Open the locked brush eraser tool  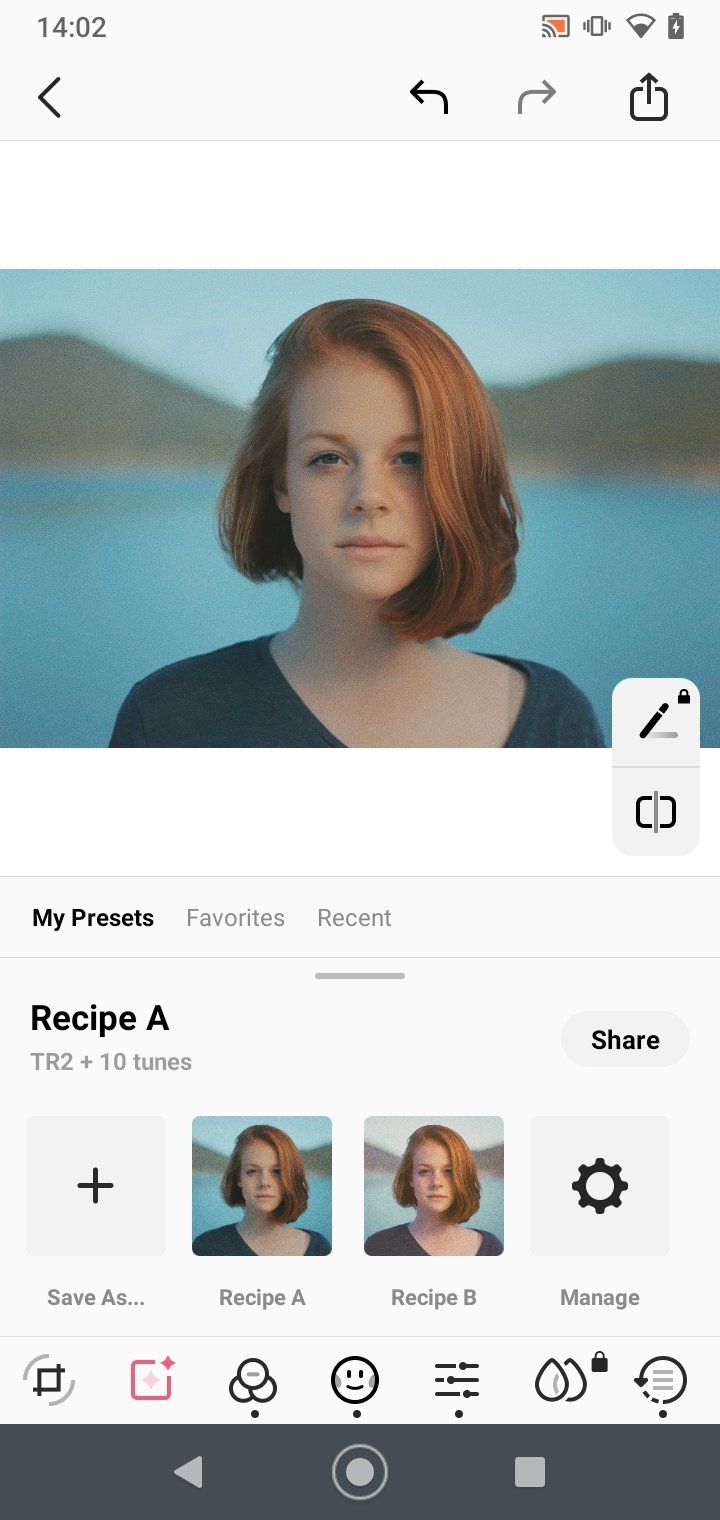coord(657,722)
